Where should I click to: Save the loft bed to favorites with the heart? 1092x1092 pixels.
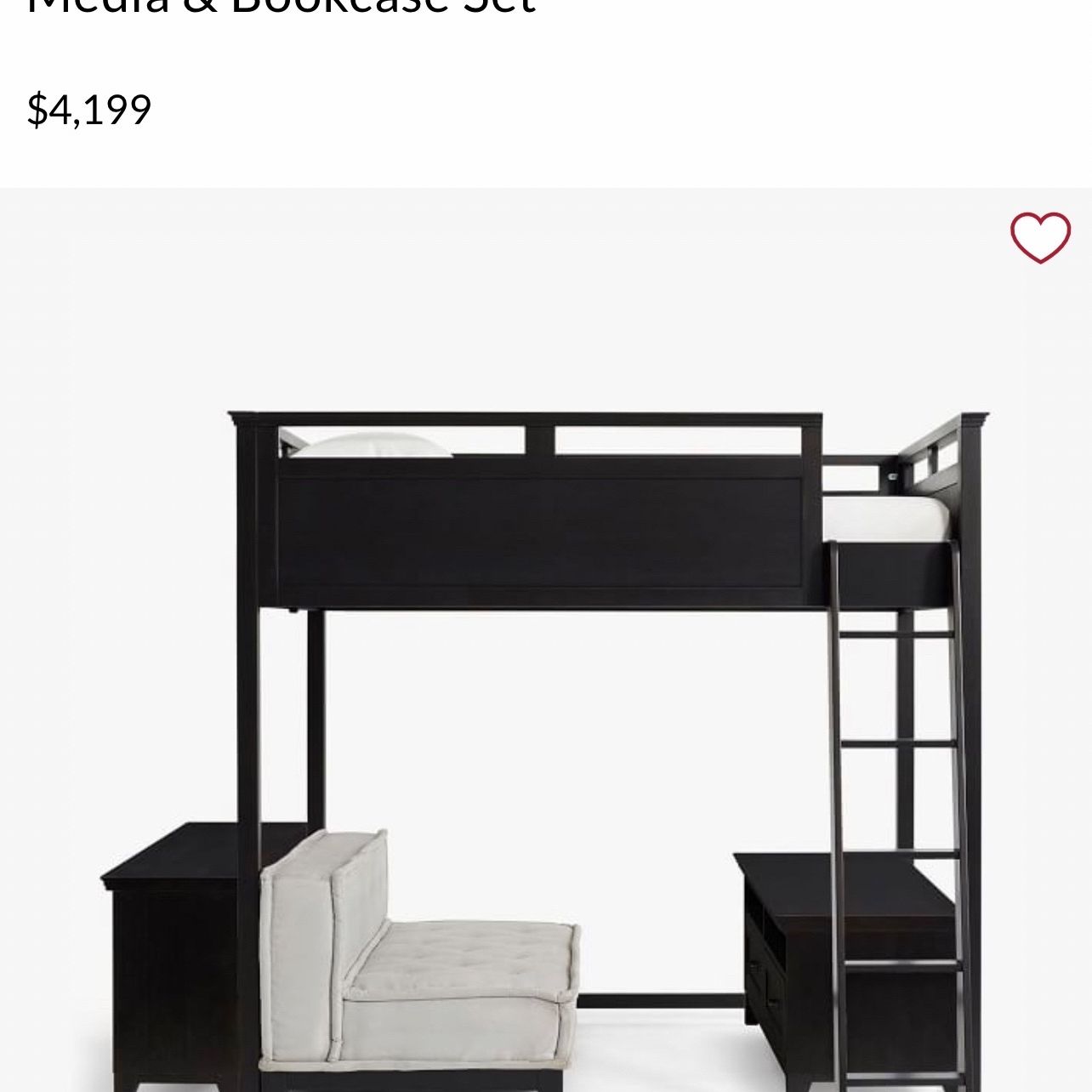click(1040, 237)
